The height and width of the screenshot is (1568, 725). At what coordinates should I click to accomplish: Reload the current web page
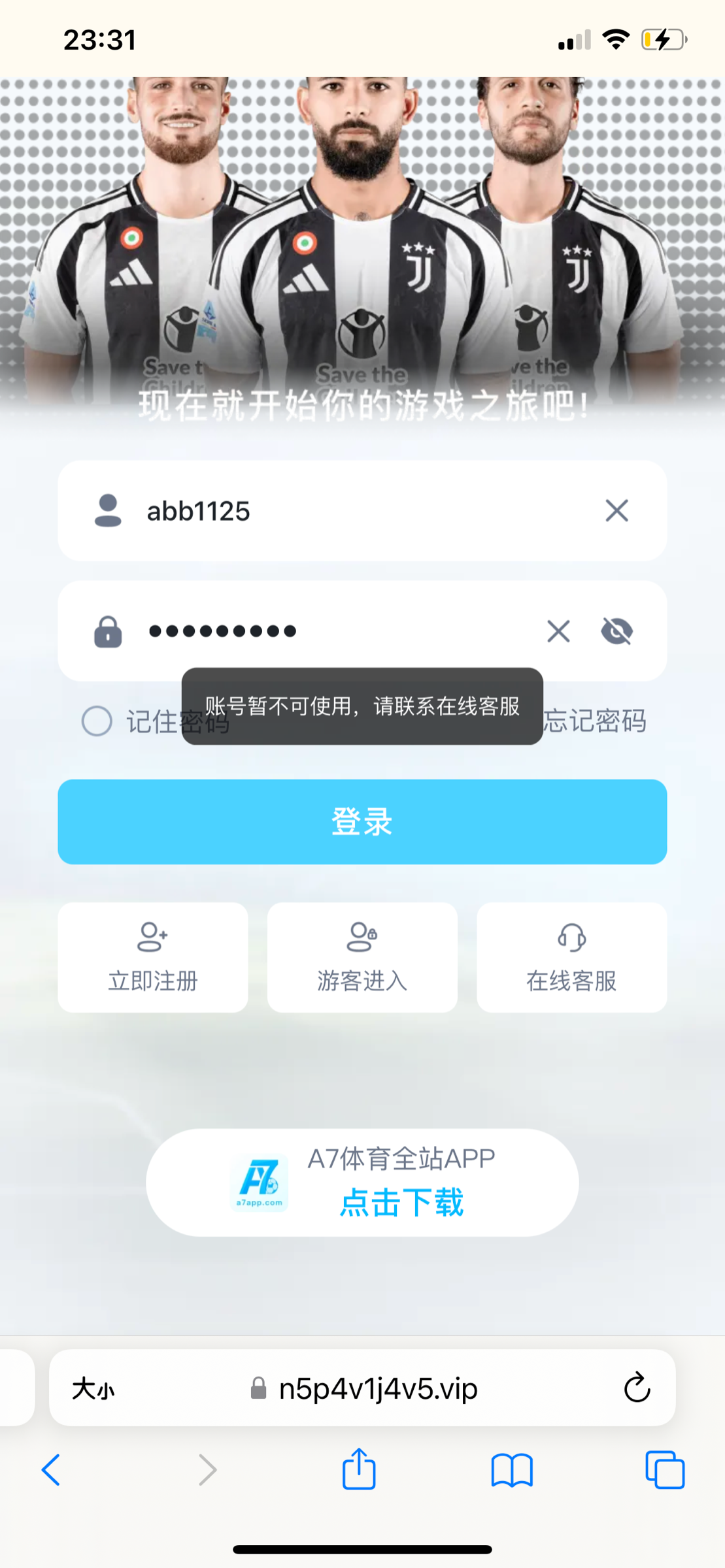click(637, 1388)
